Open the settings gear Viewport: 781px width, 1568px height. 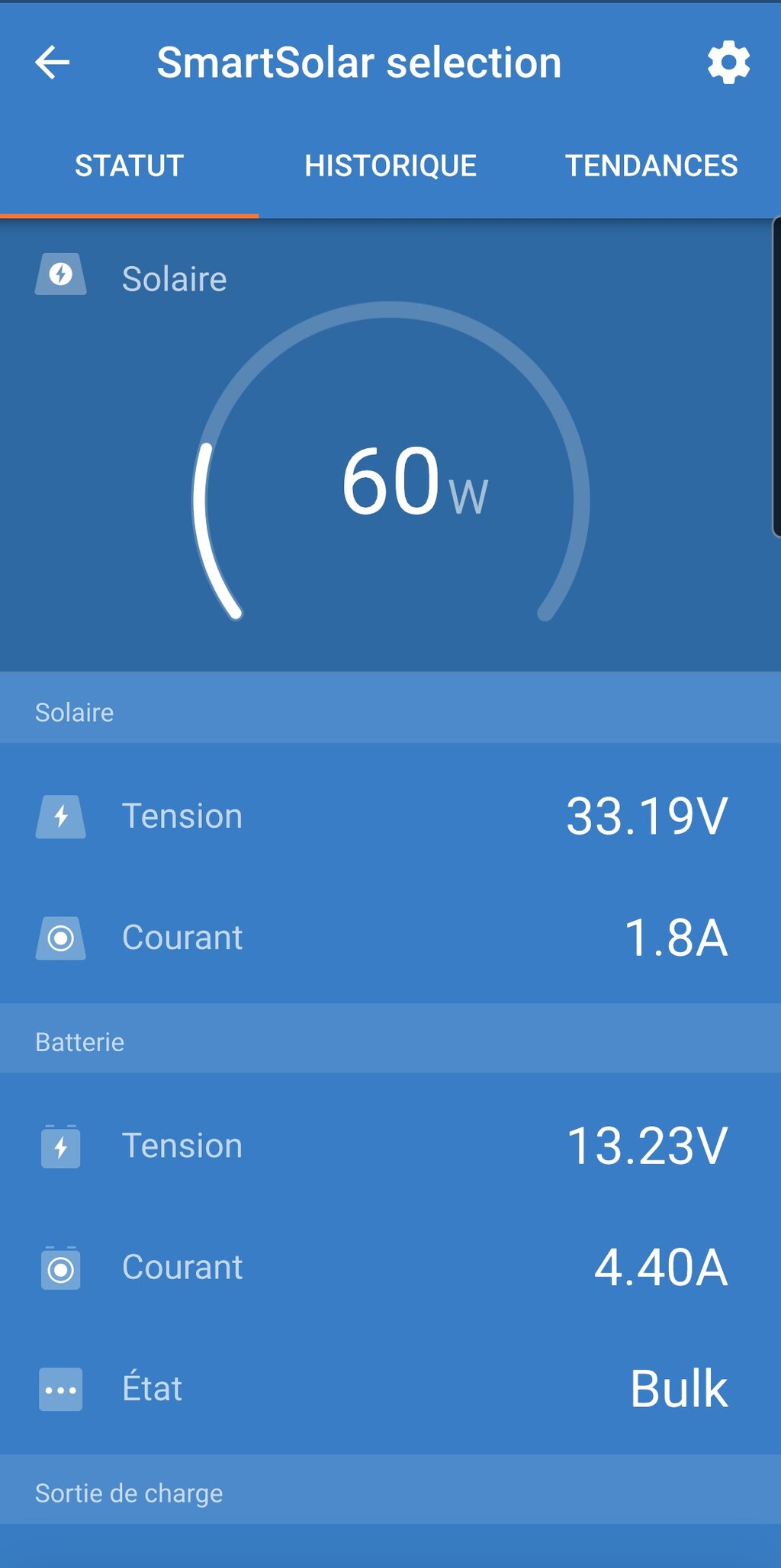(x=728, y=63)
